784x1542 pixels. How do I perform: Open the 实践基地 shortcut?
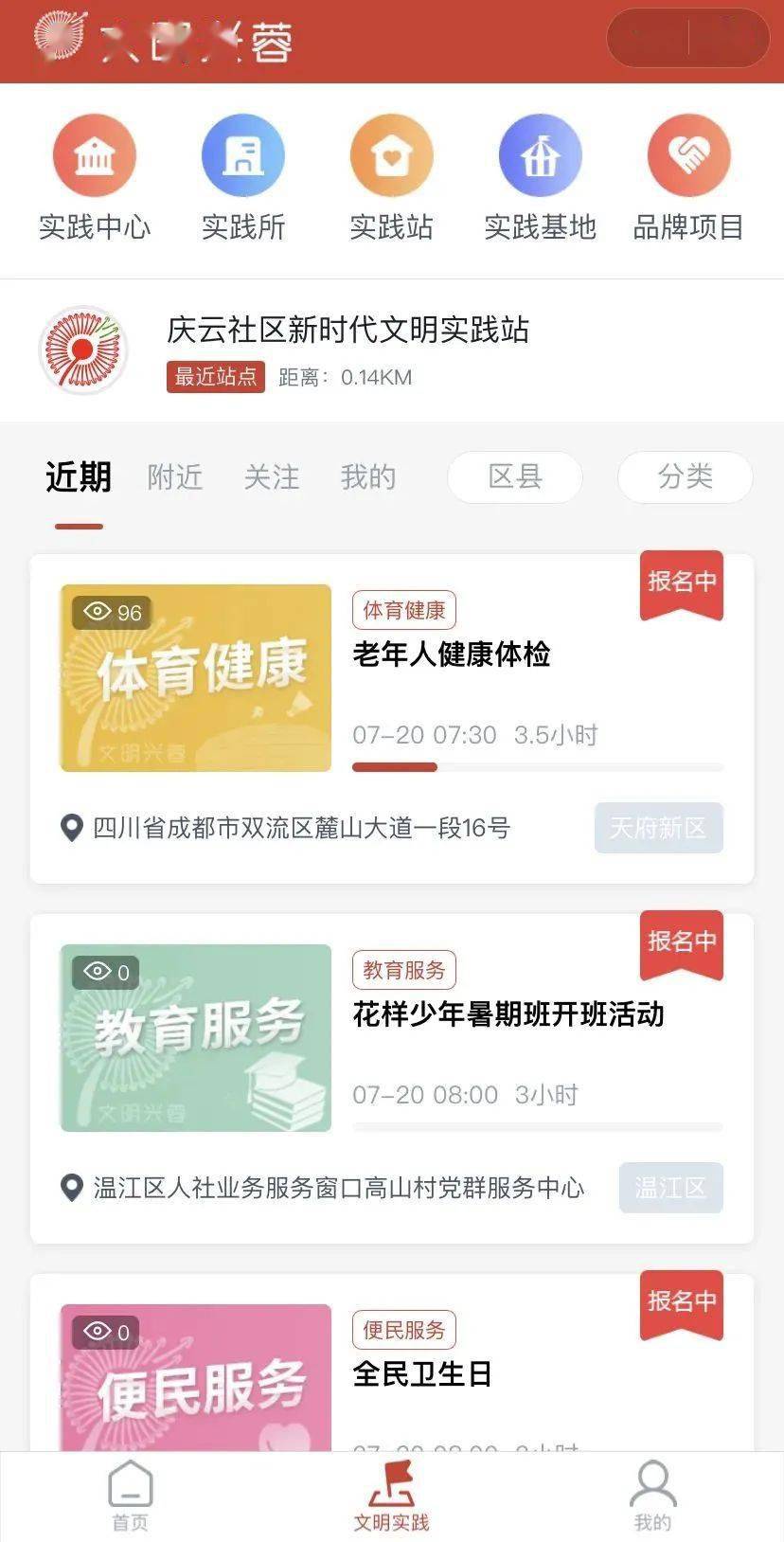(x=540, y=177)
